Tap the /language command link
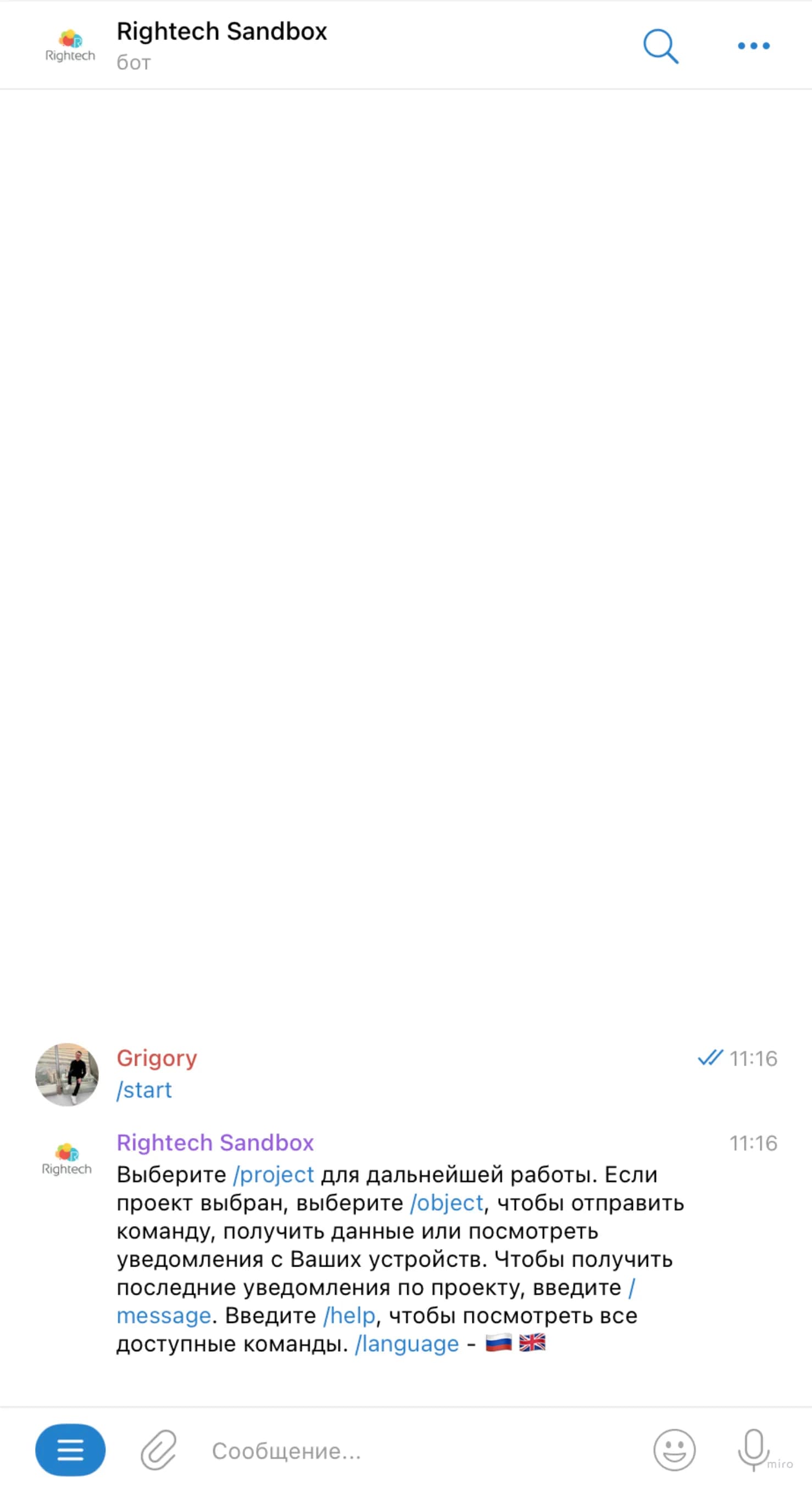812x1487 pixels. pos(407,1344)
